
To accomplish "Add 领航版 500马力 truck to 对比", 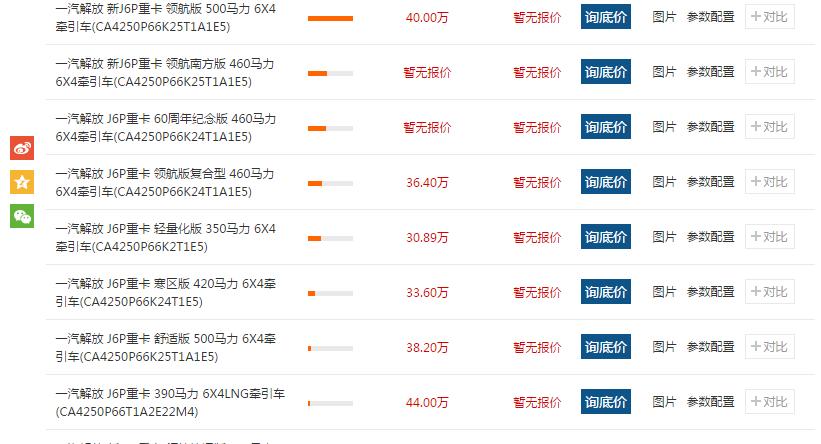I will coord(769,17).
